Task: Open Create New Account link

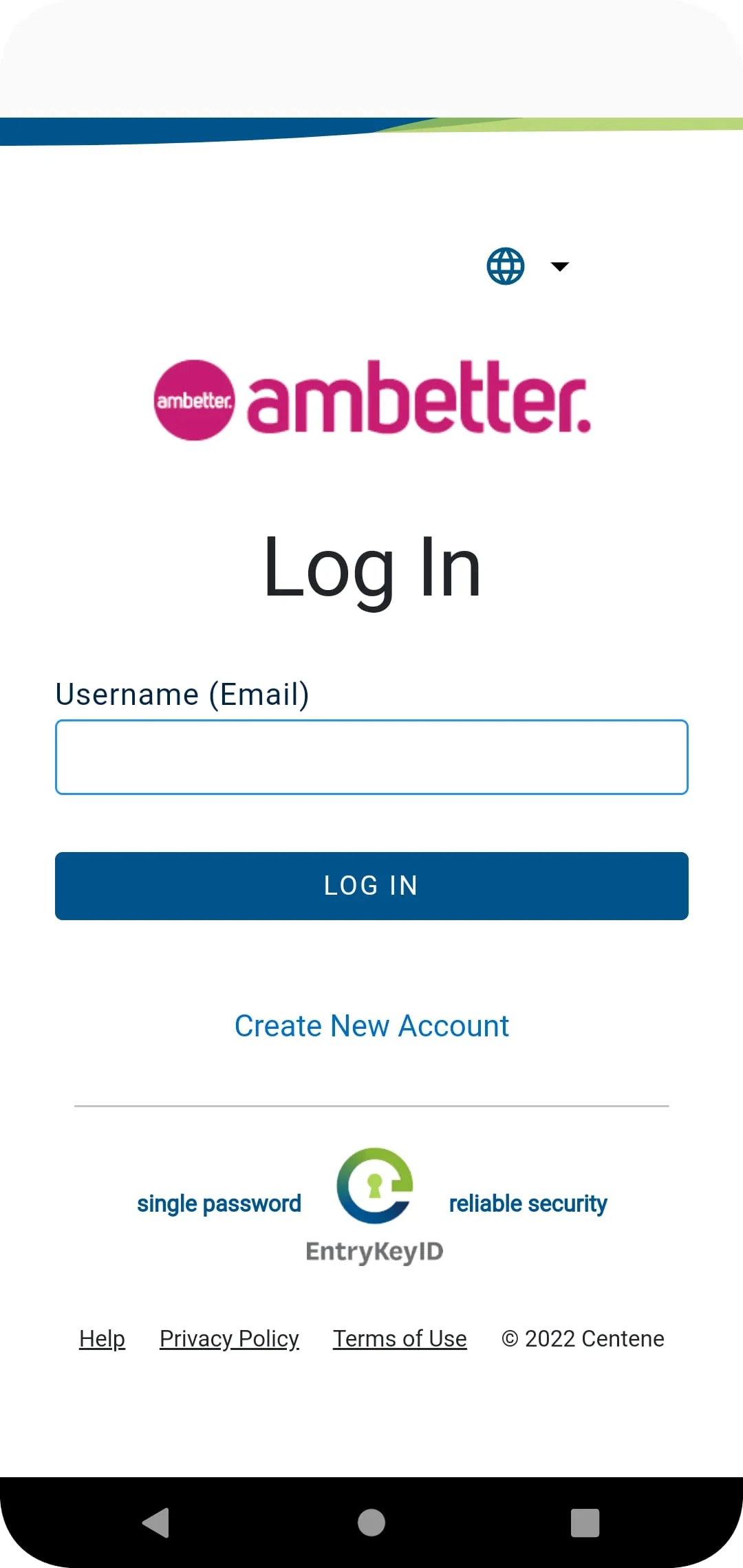Action: [371, 1026]
